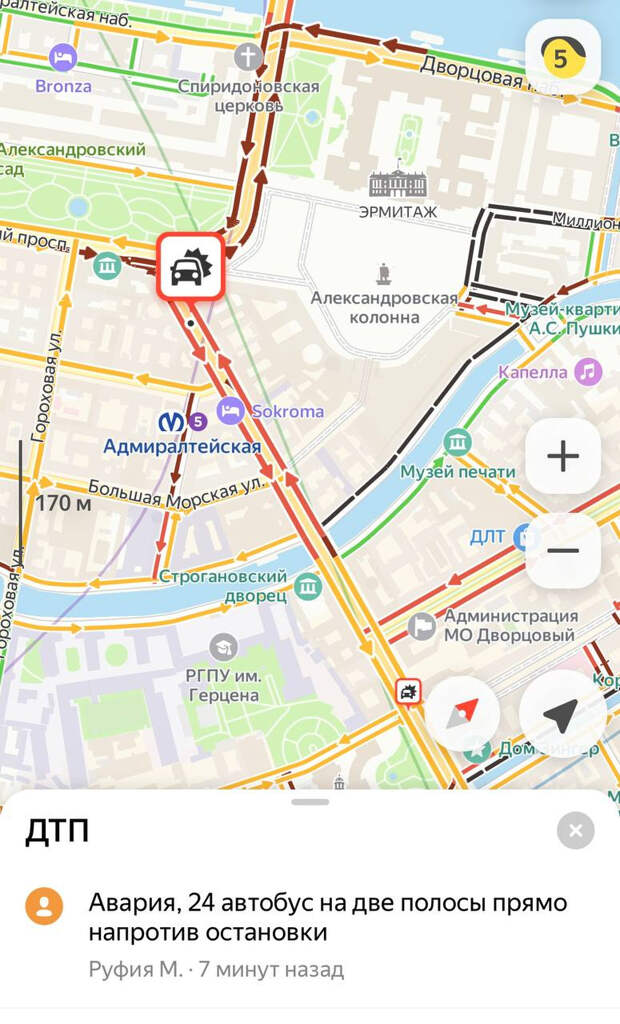Select the РГПУ им. Герцена marker
Viewport: 620px width, 1024px height.
(x=223, y=647)
